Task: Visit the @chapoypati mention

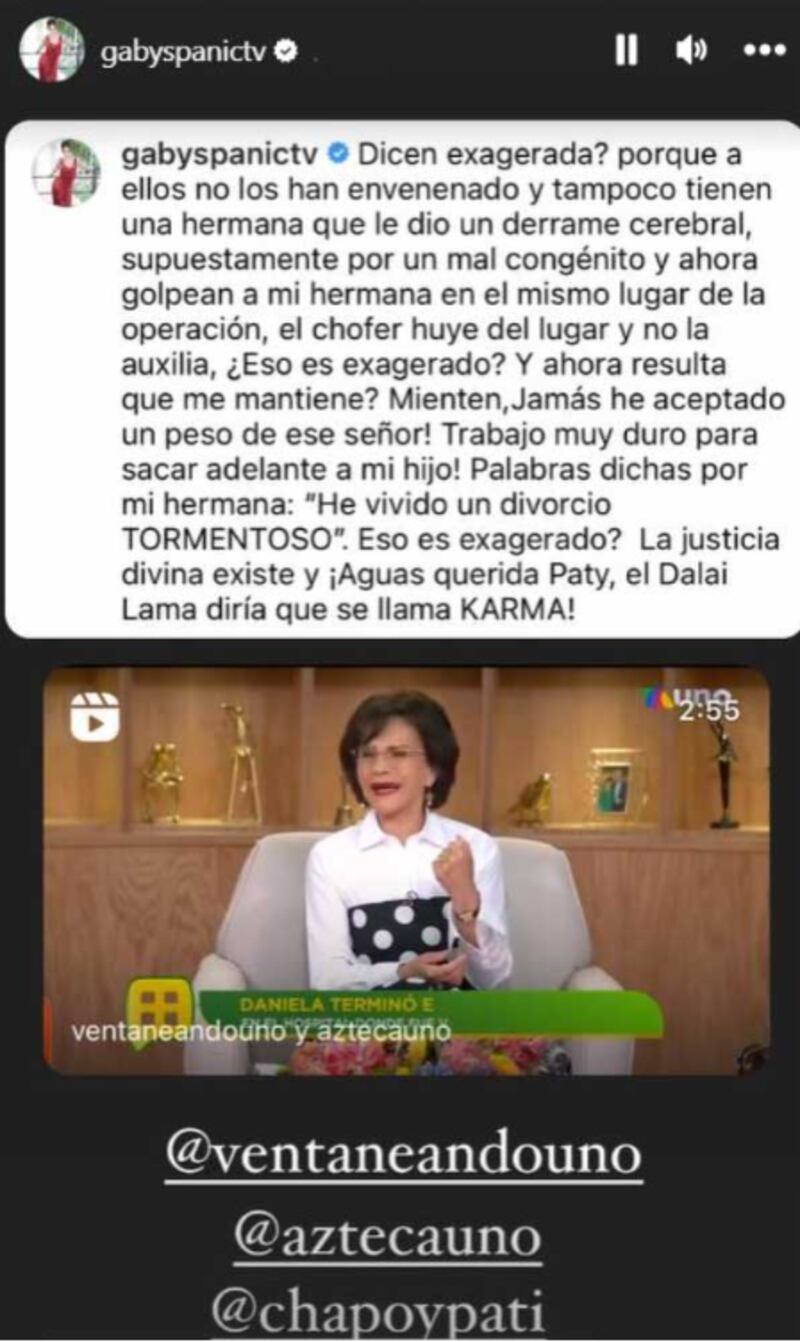Action: point(379,1310)
